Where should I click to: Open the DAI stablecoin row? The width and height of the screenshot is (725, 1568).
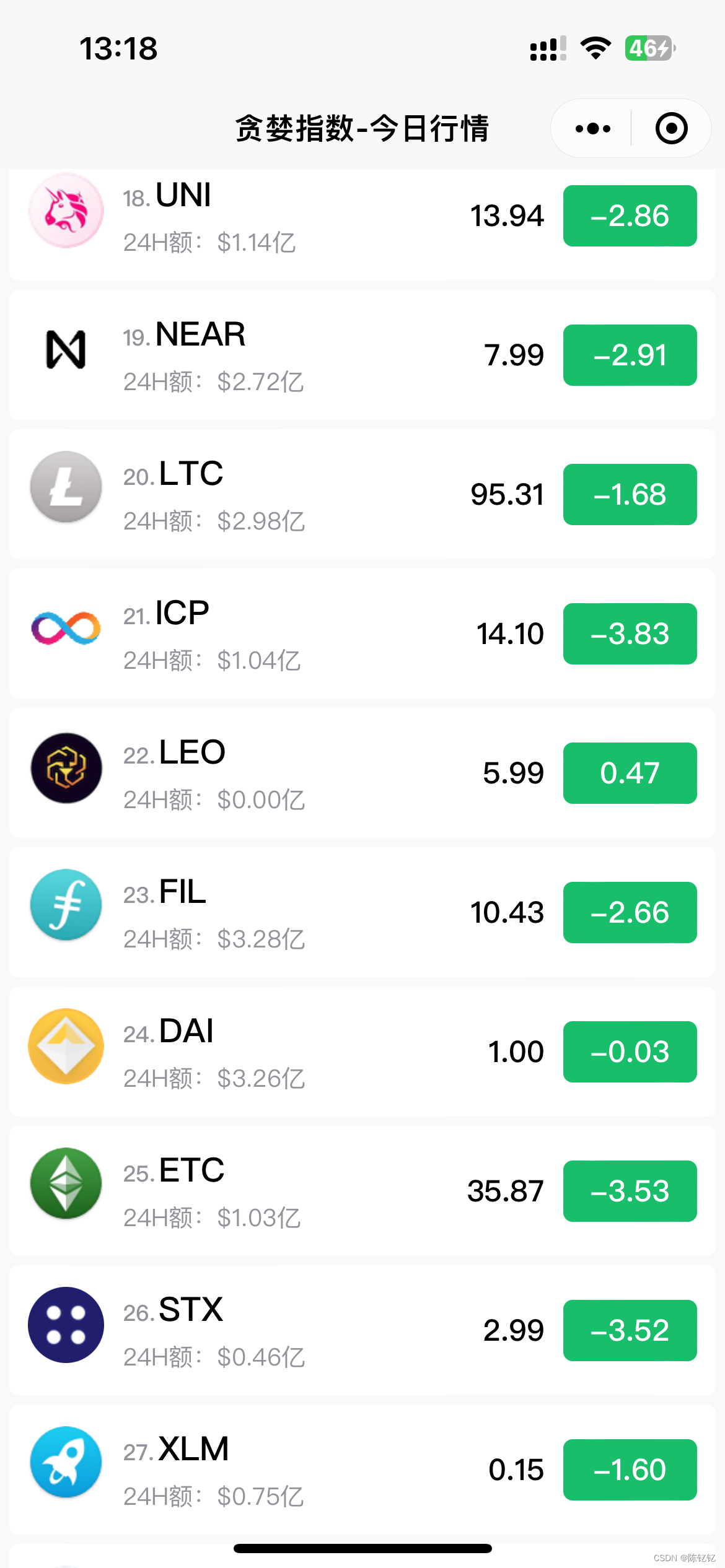tap(279, 1052)
